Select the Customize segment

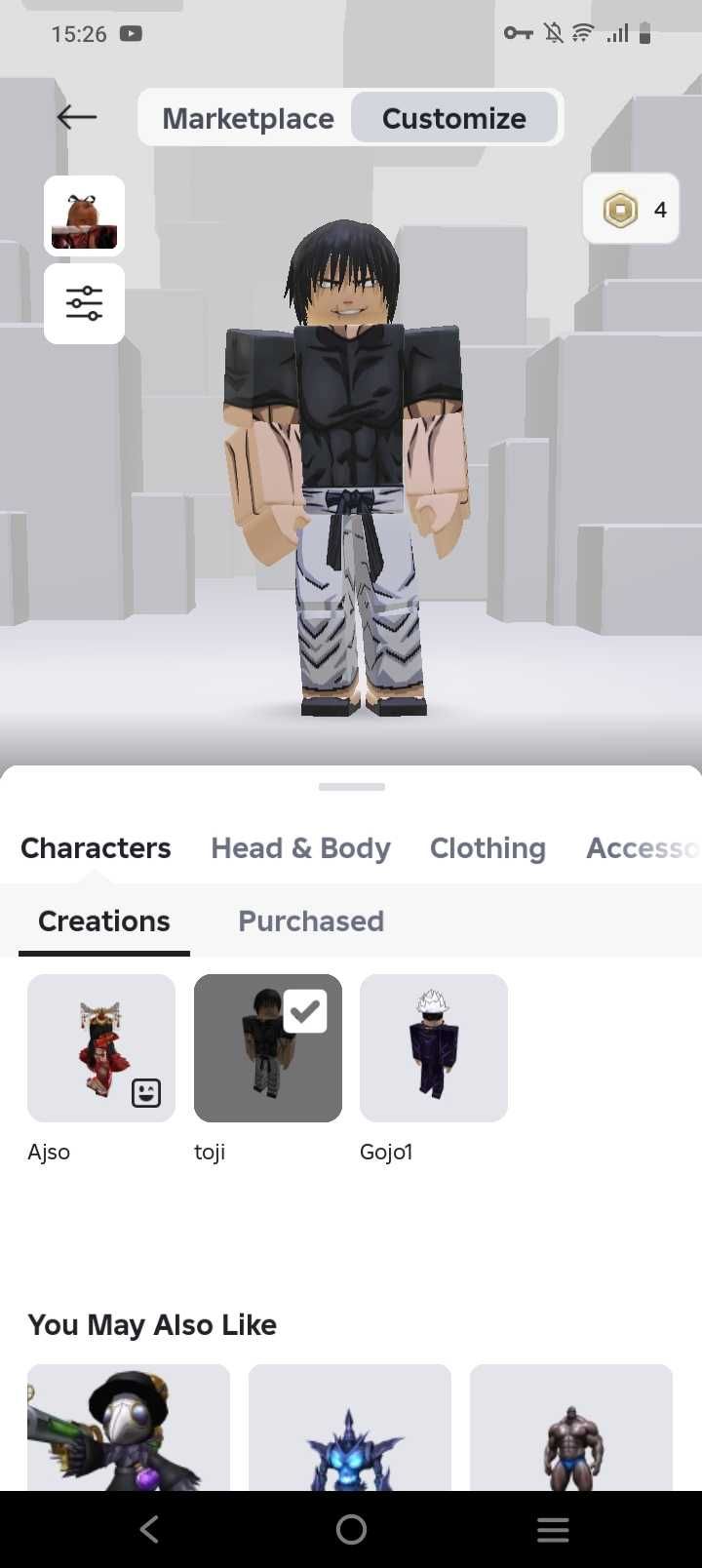tap(454, 118)
